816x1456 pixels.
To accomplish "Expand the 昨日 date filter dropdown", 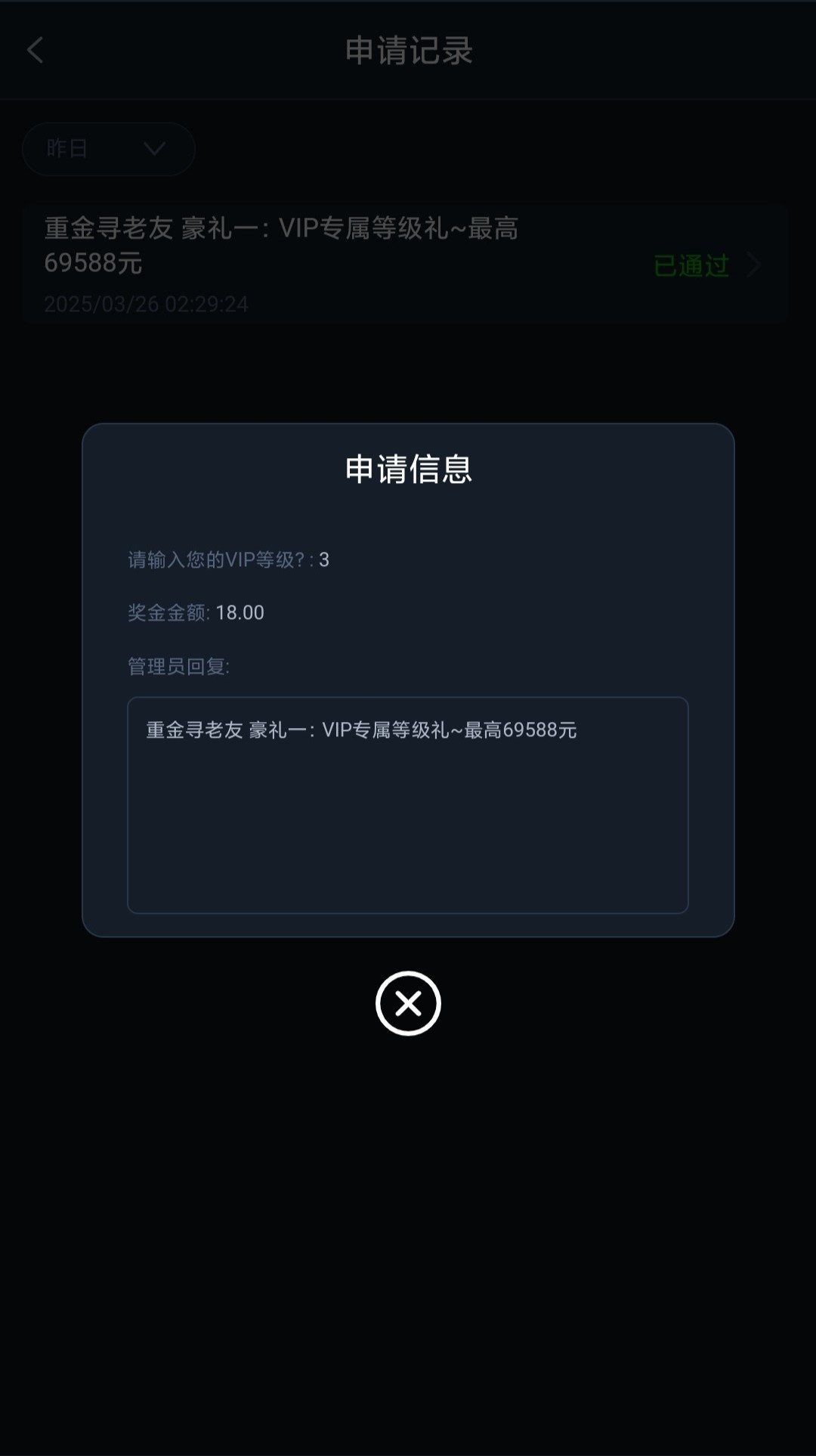I will tap(109, 149).
